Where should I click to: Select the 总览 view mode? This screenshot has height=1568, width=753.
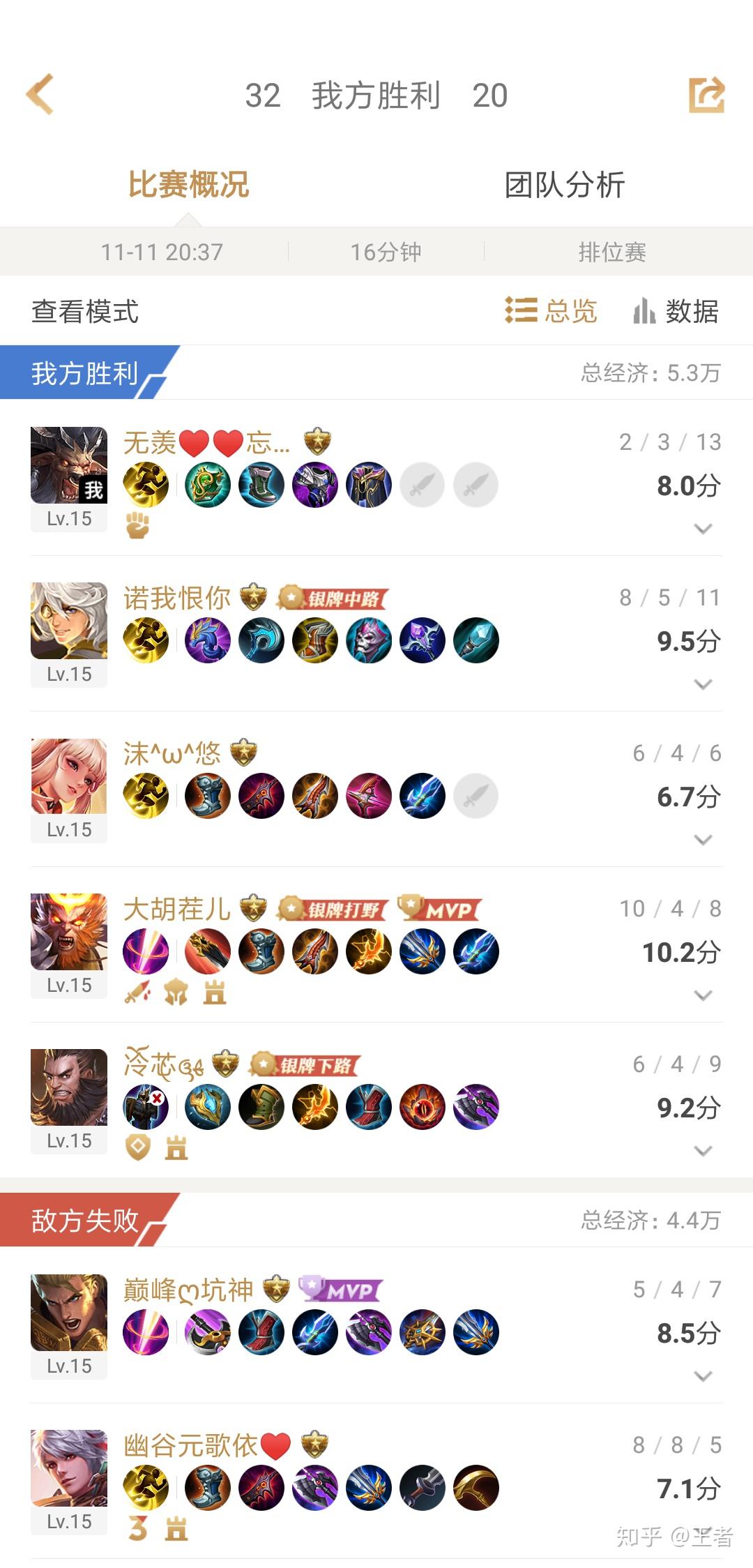pos(551,311)
